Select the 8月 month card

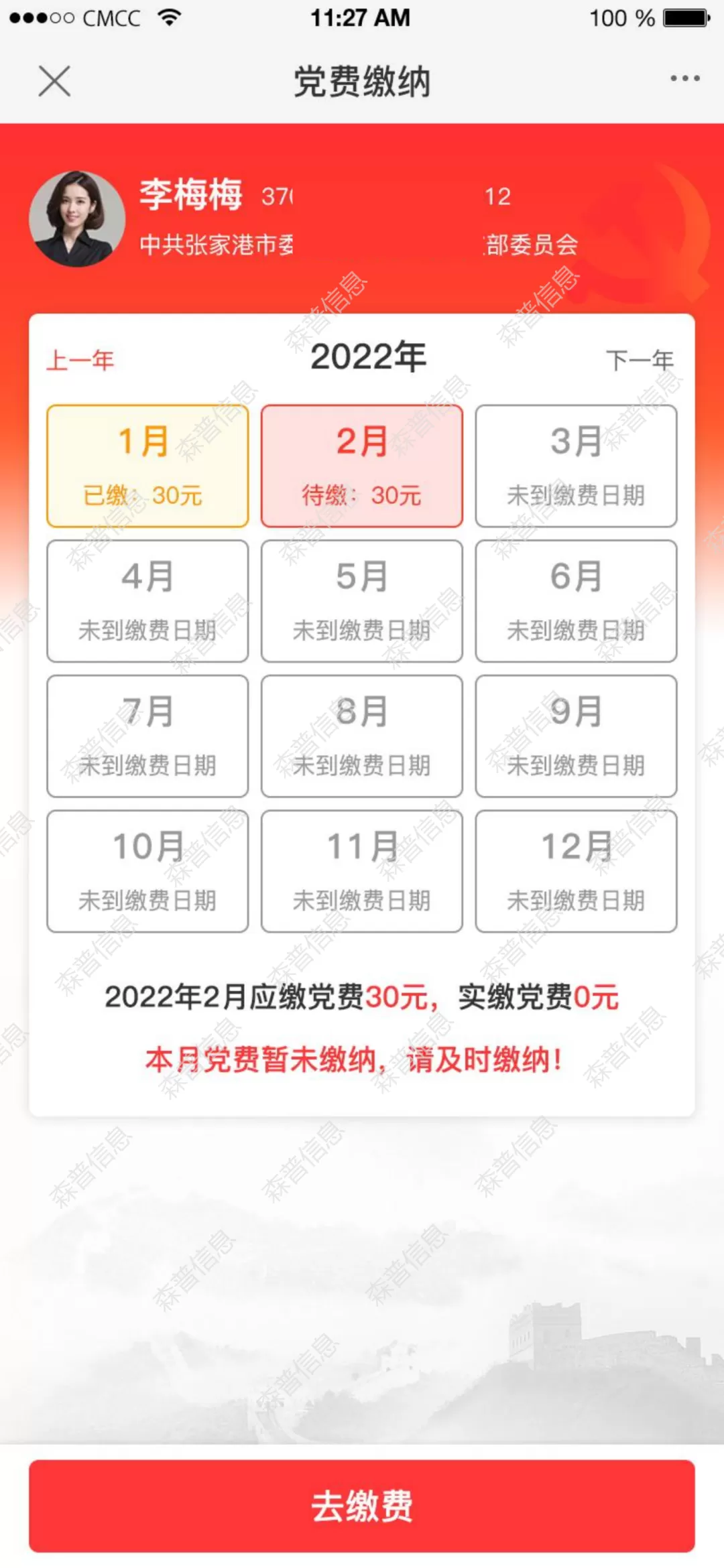coord(362,736)
